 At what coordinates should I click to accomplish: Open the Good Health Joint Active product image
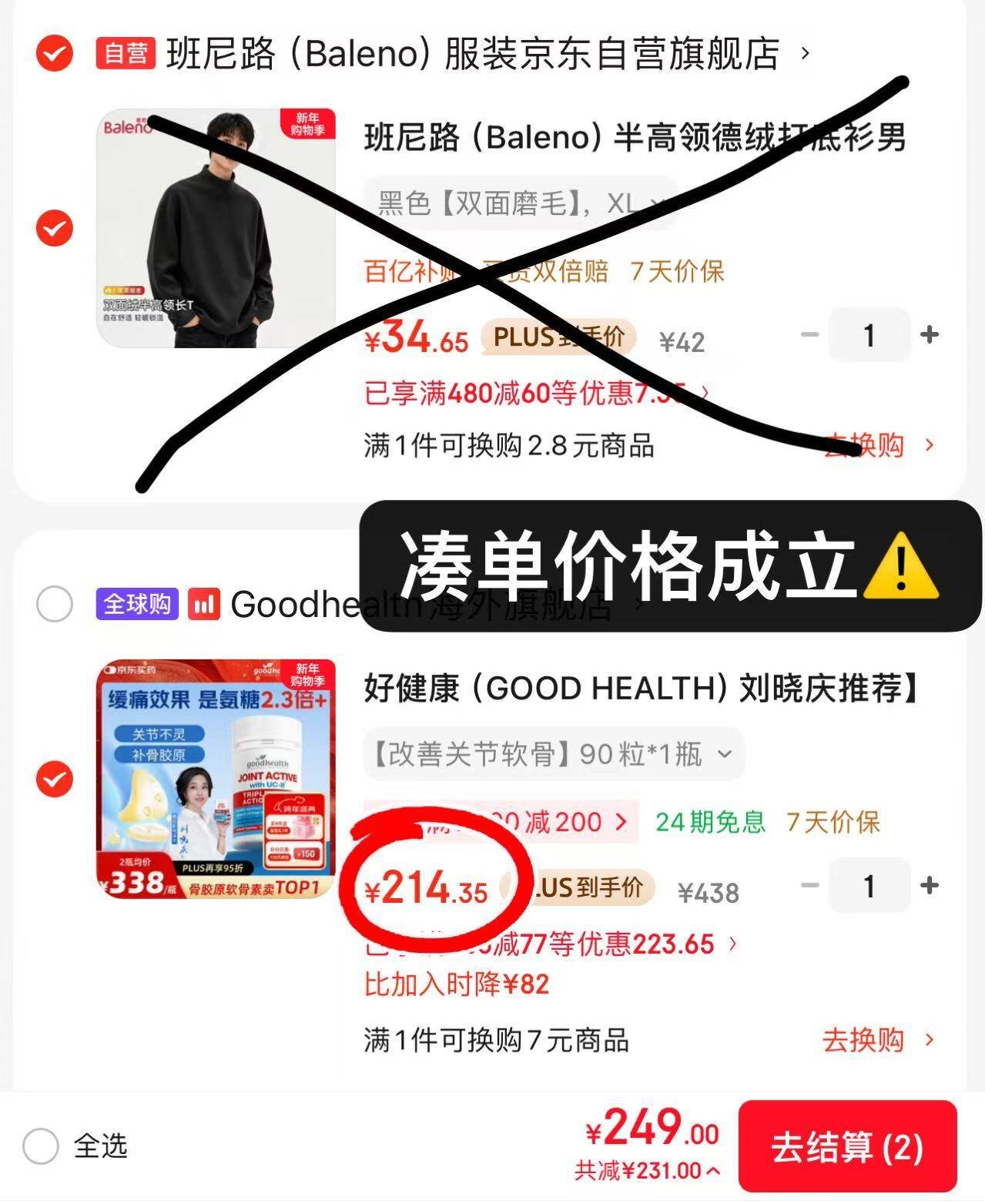(x=216, y=779)
